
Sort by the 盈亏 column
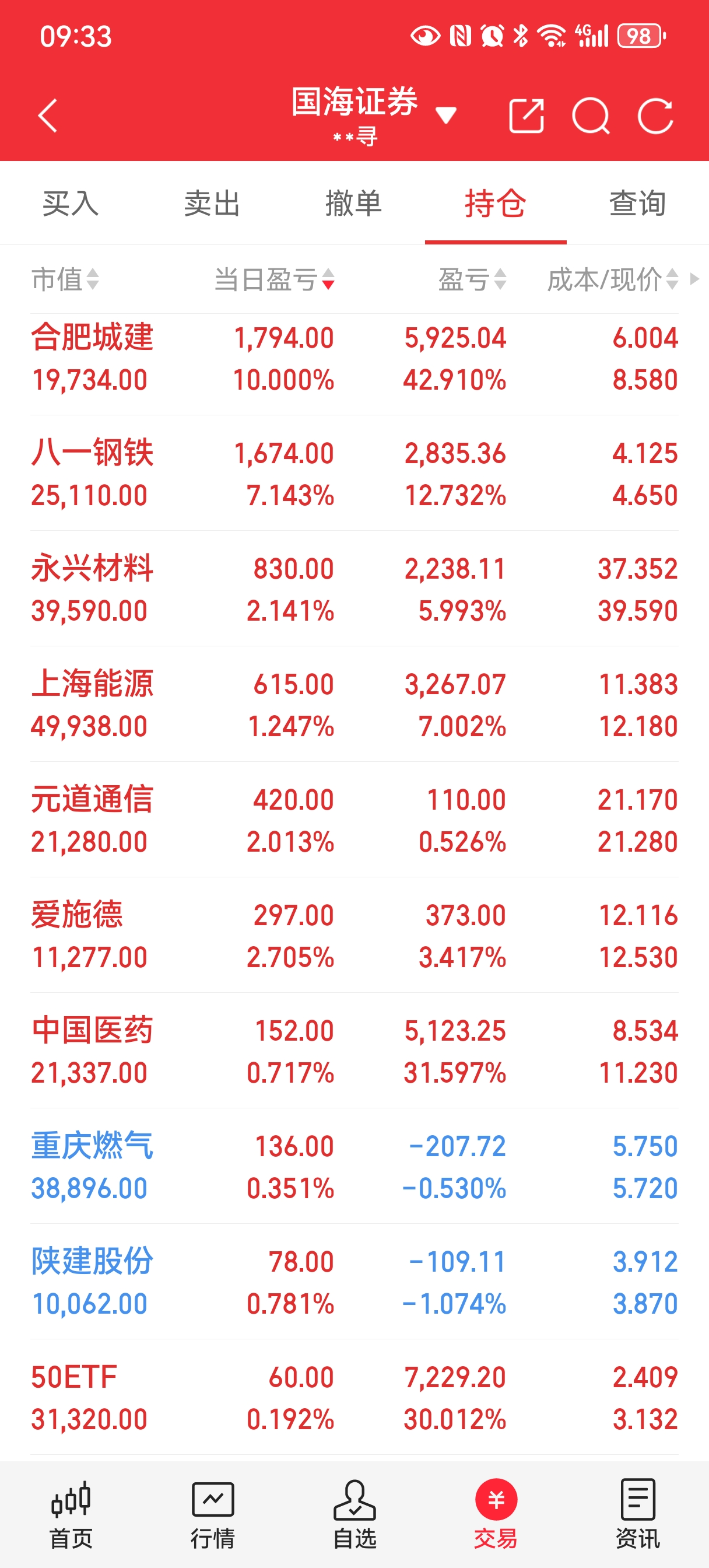pos(472,280)
